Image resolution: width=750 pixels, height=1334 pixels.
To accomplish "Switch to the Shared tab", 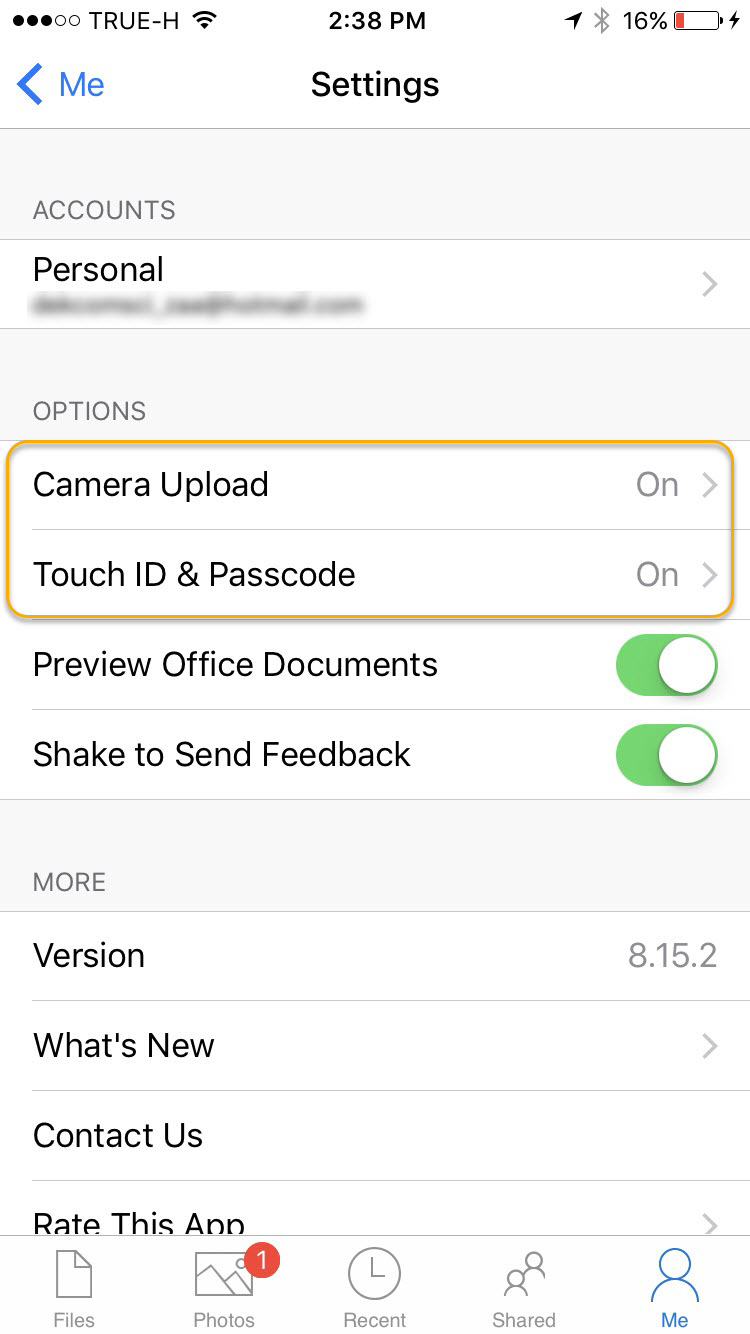I will click(524, 1288).
